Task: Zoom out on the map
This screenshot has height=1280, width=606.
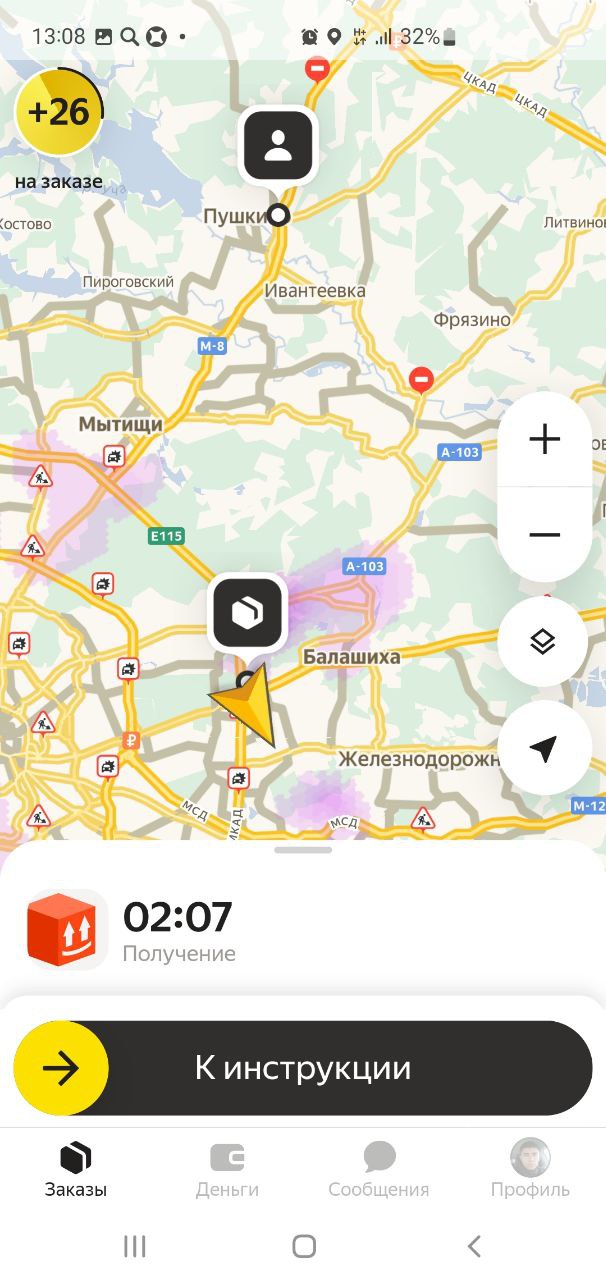Action: pyautogui.click(x=544, y=535)
